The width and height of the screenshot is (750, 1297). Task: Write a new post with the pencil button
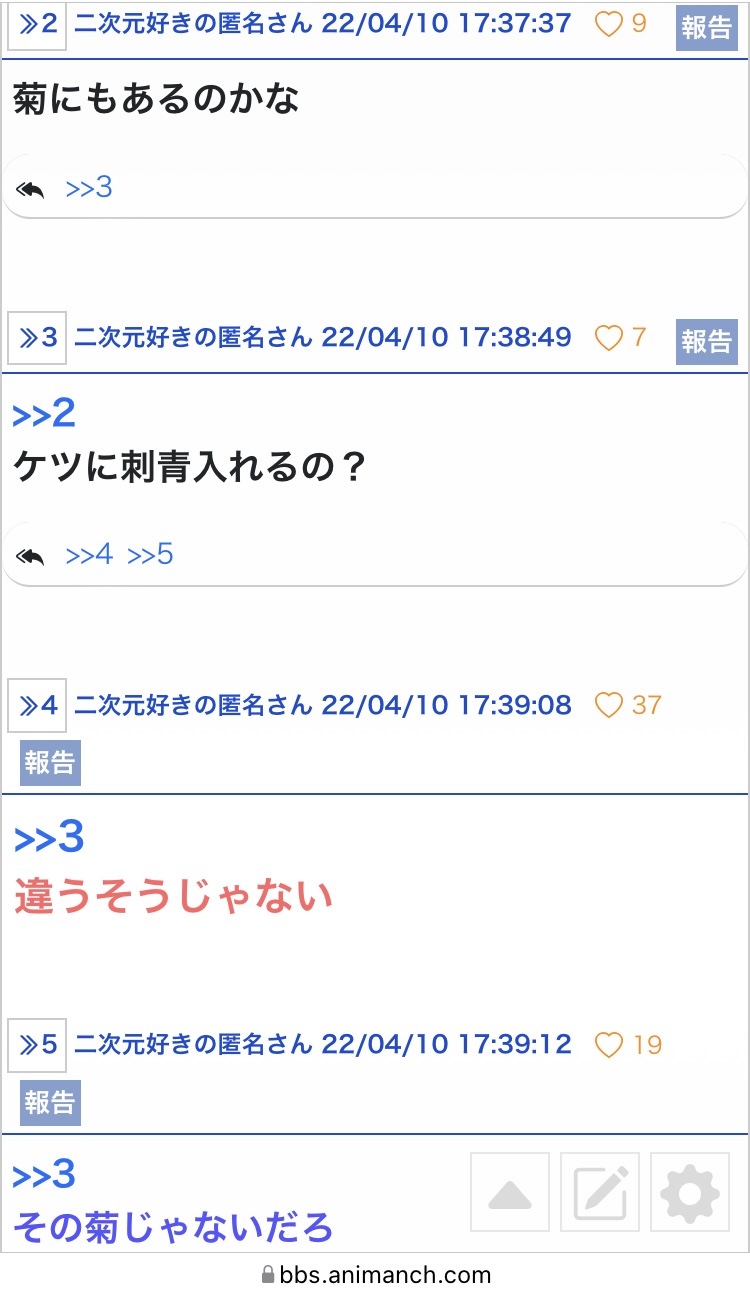click(x=600, y=1192)
